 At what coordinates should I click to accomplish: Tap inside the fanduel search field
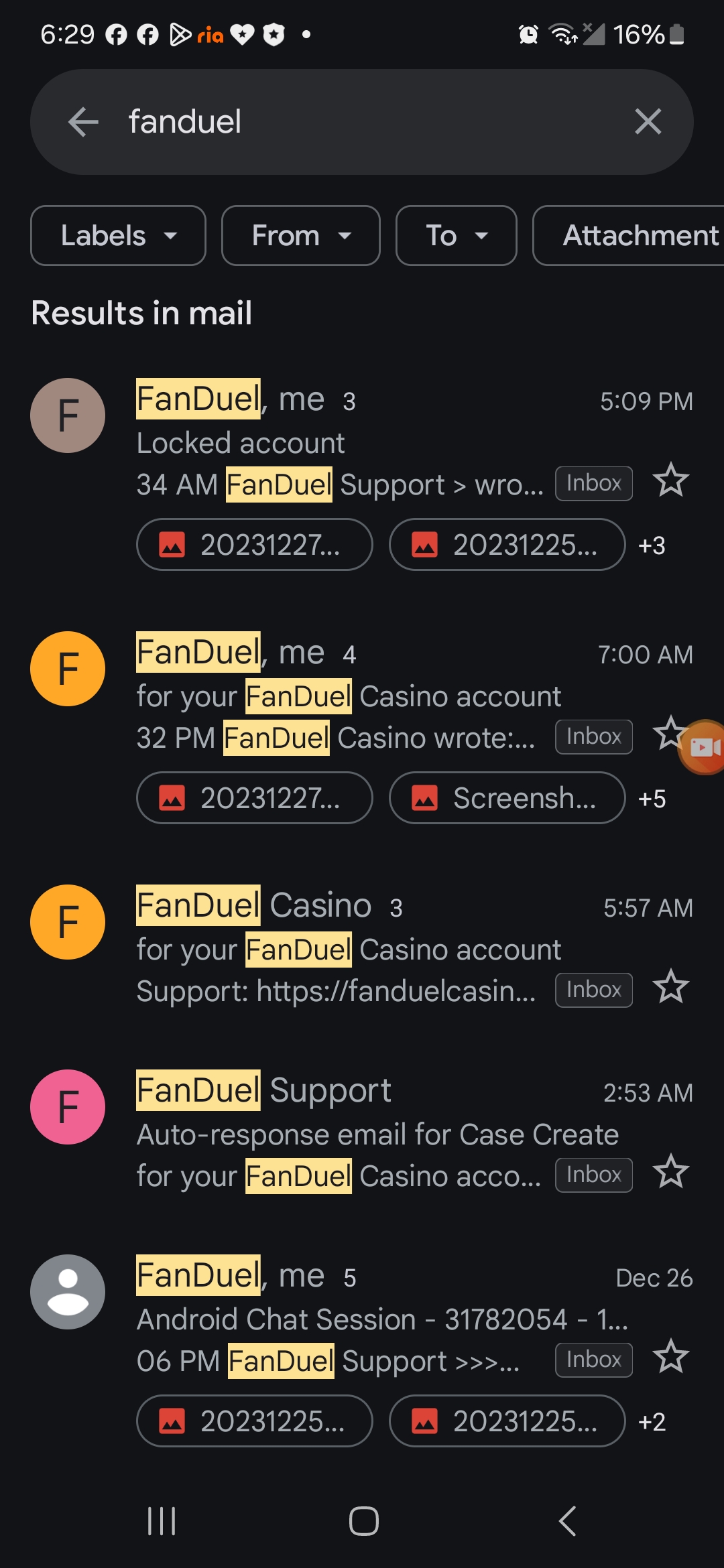(335, 122)
